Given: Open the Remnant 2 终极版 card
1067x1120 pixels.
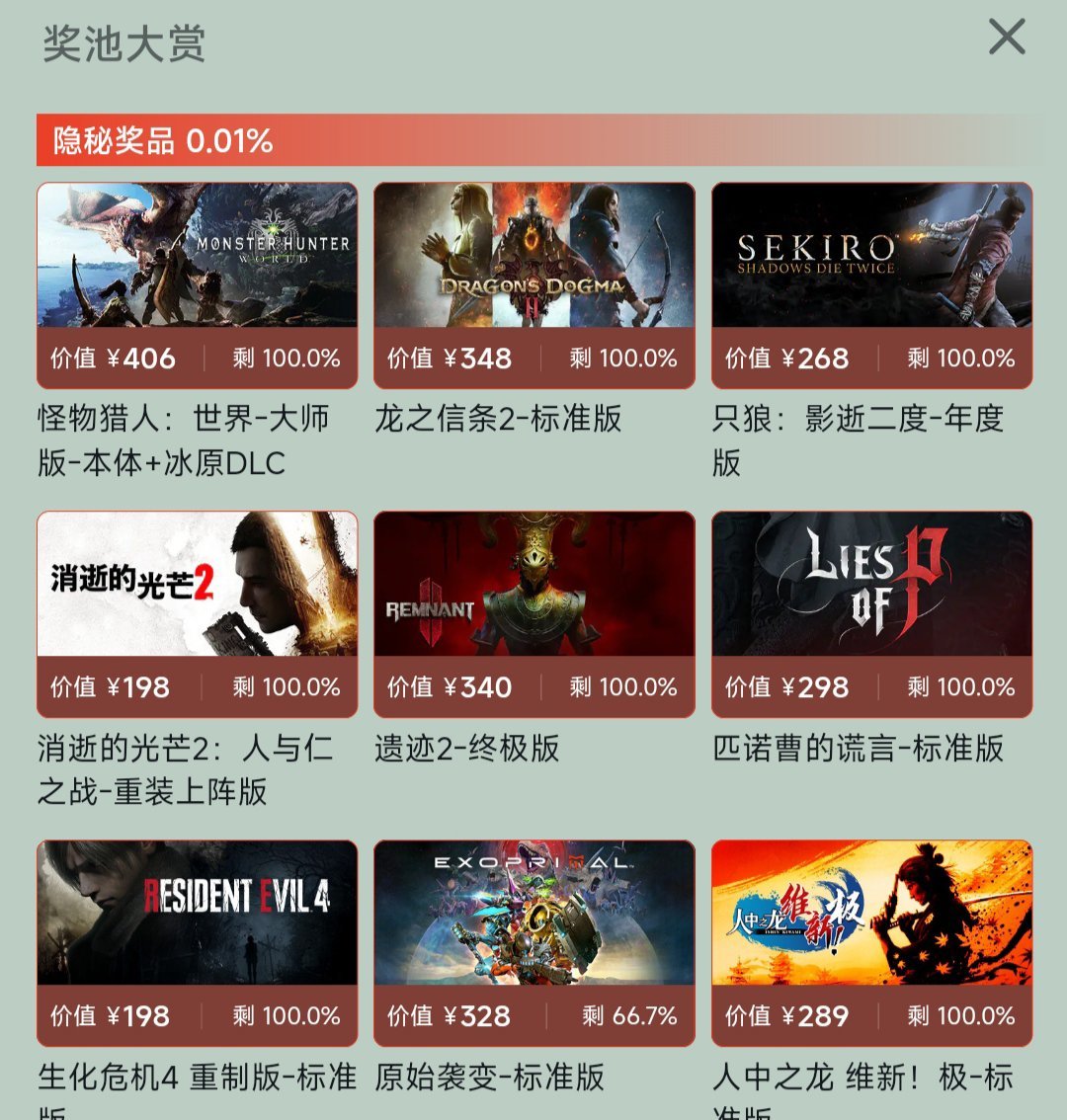Looking at the screenshot, I should pyautogui.click(x=533, y=585).
